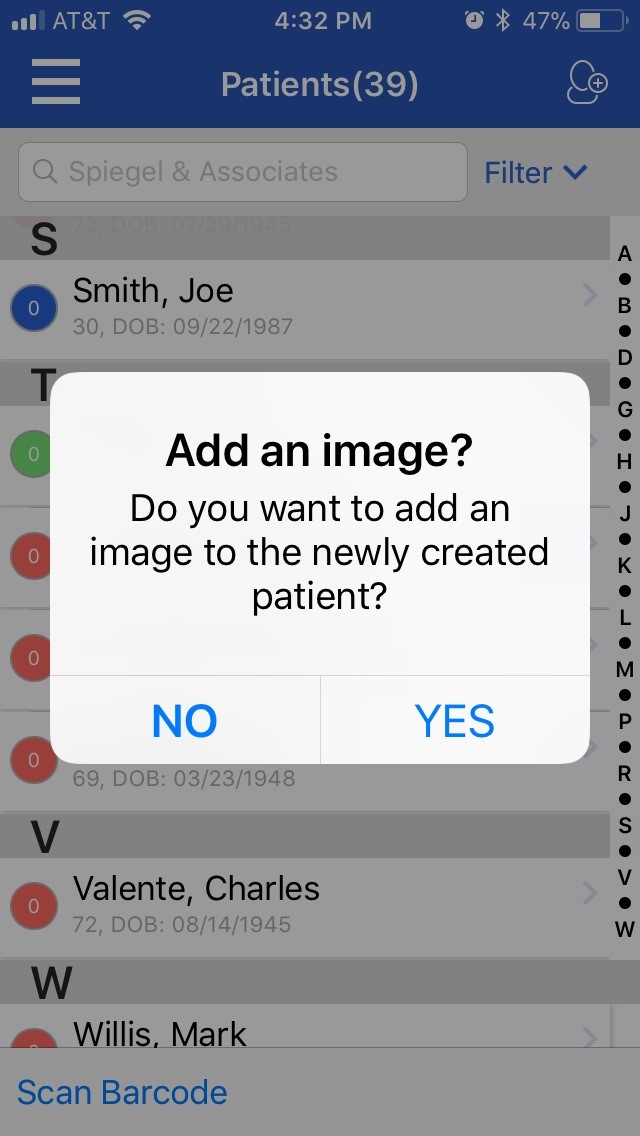Viewport: 640px width, 1136px height.
Task: Open patient Valente, Charles
Action: tap(304, 906)
